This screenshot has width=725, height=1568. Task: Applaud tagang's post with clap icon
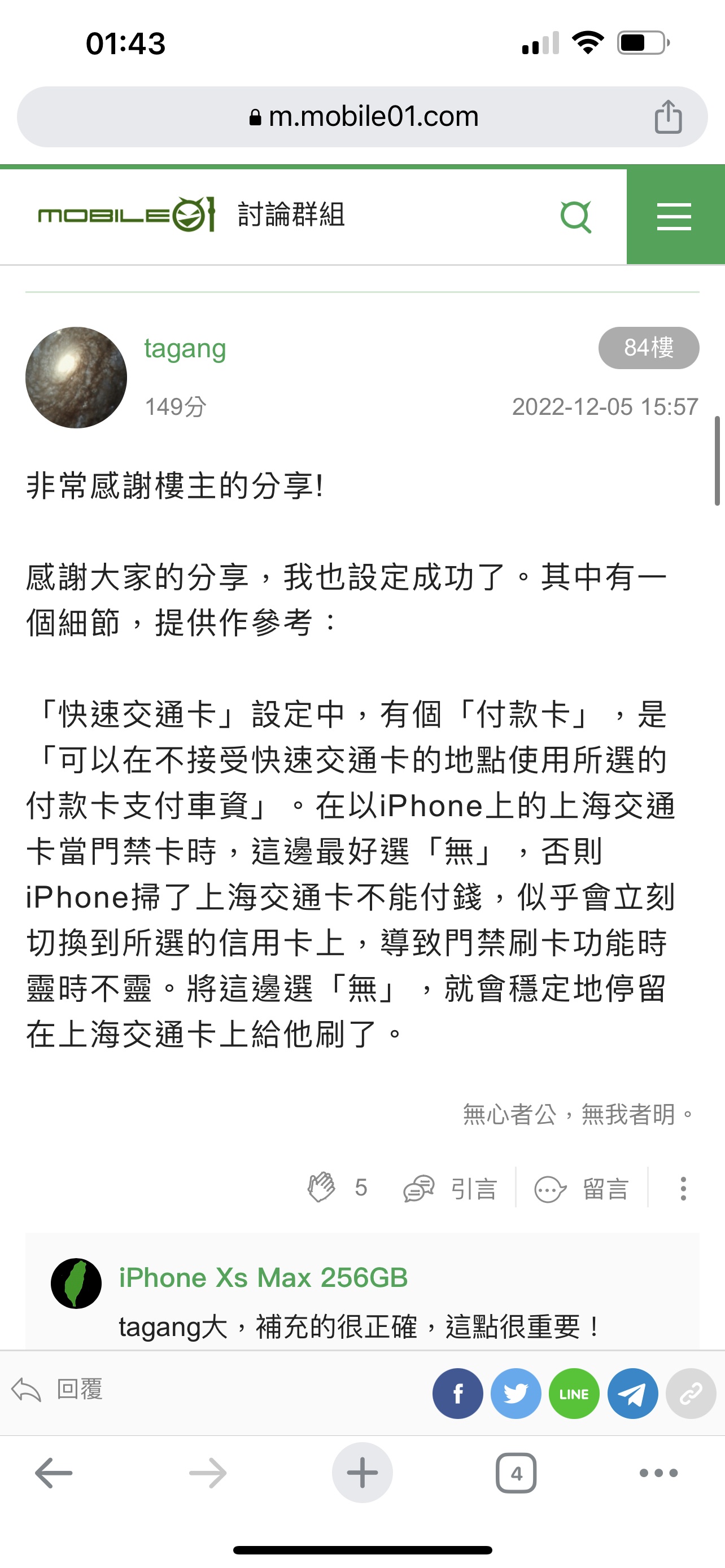(321, 1188)
